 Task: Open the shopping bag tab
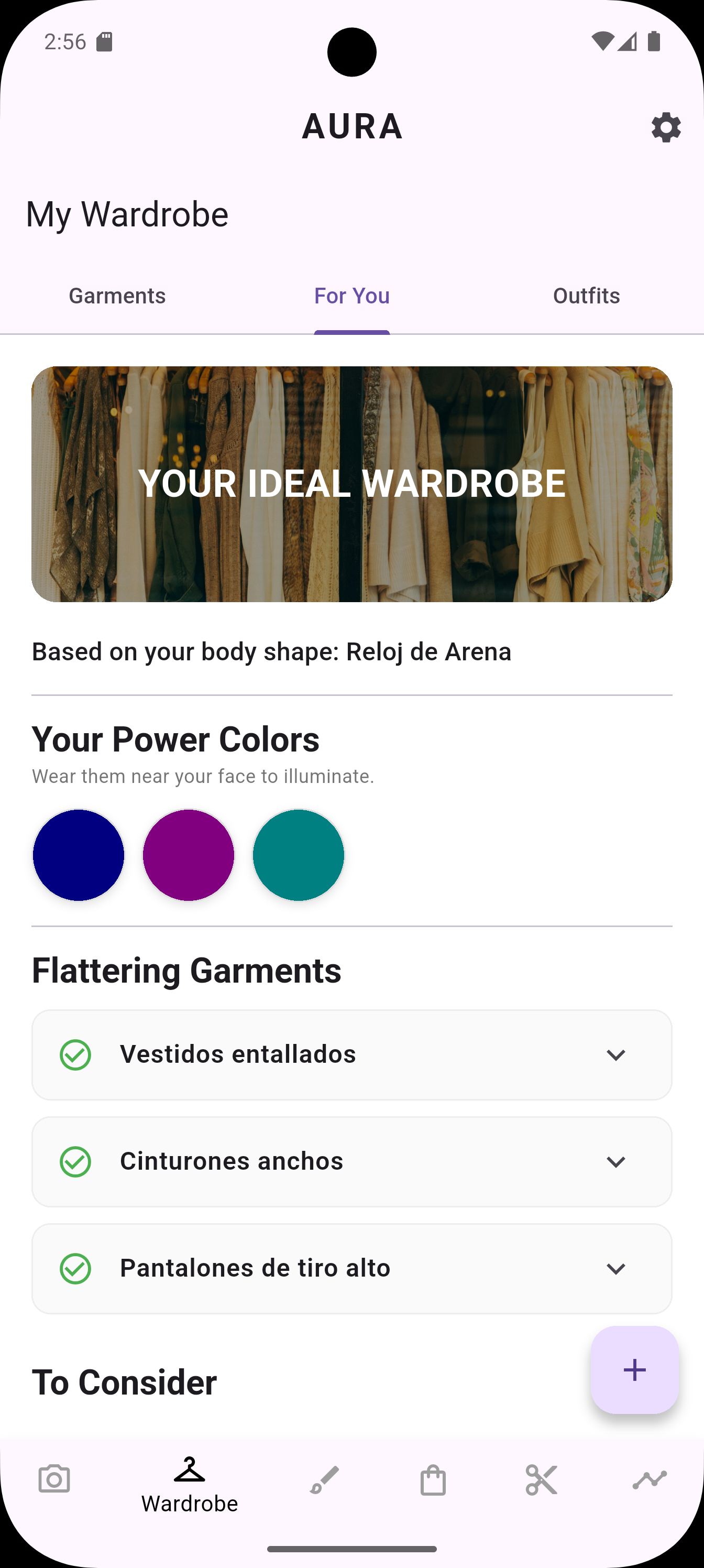tap(433, 1479)
